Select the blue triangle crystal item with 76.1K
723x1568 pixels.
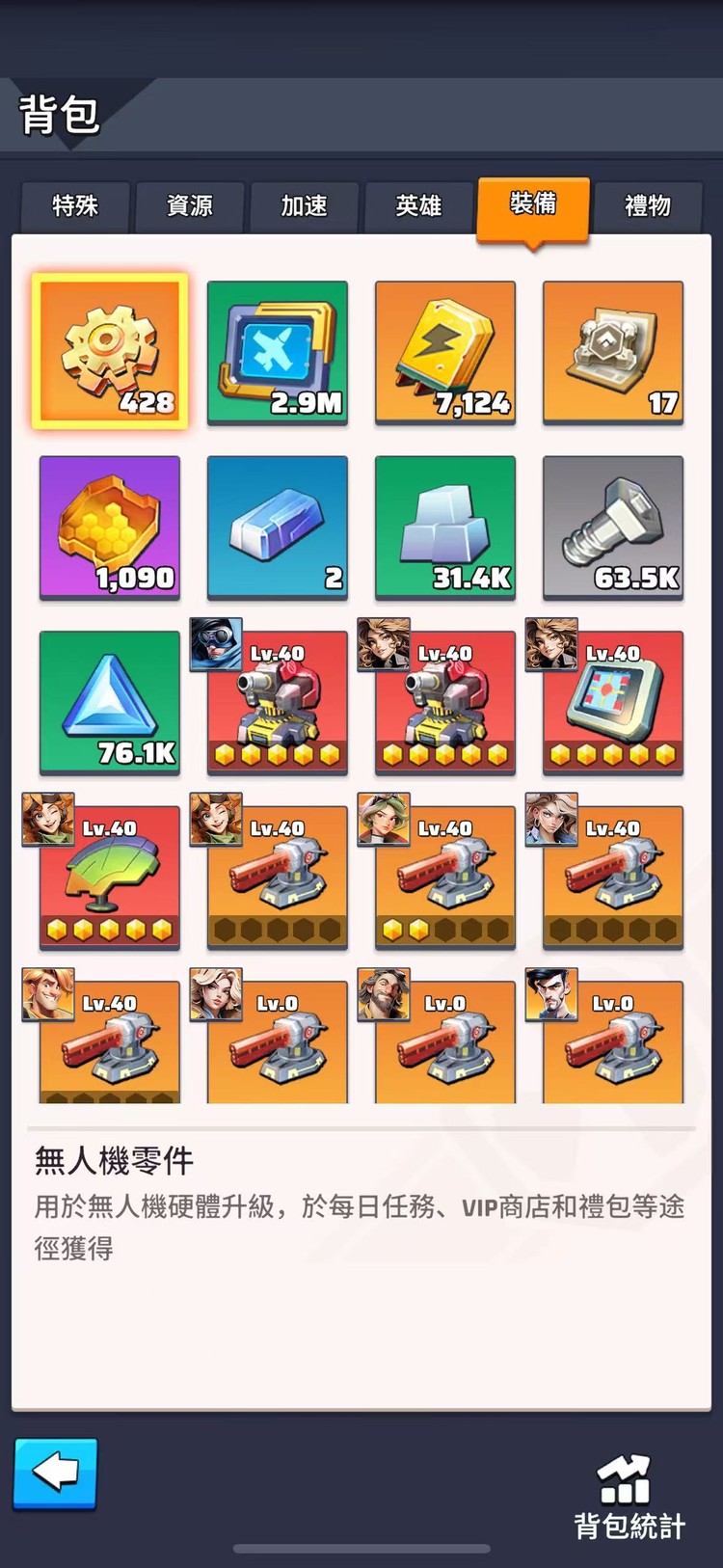pyautogui.click(x=110, y=702)
